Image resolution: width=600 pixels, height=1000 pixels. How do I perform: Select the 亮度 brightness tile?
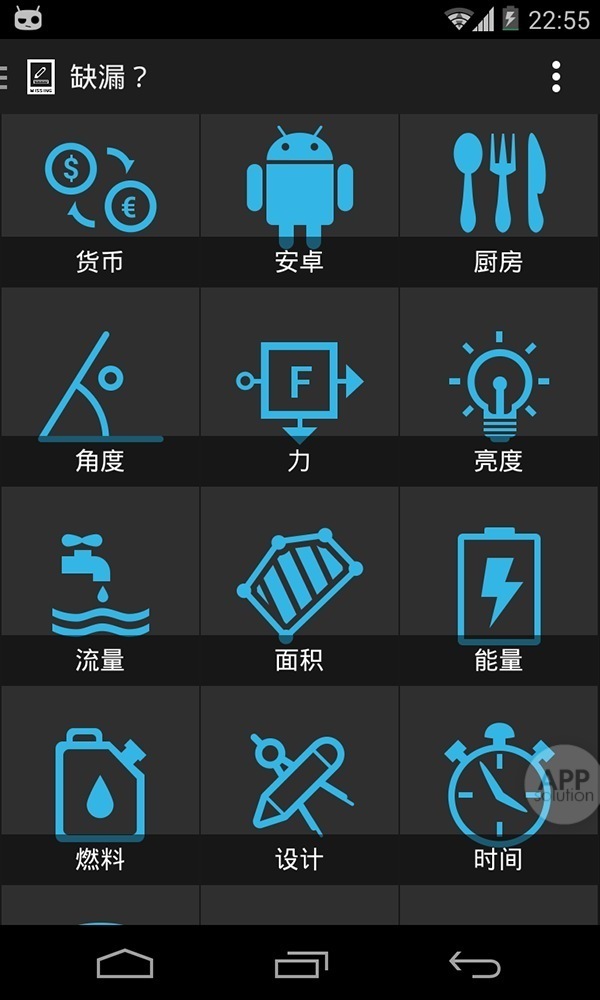(x=499, y=398)
